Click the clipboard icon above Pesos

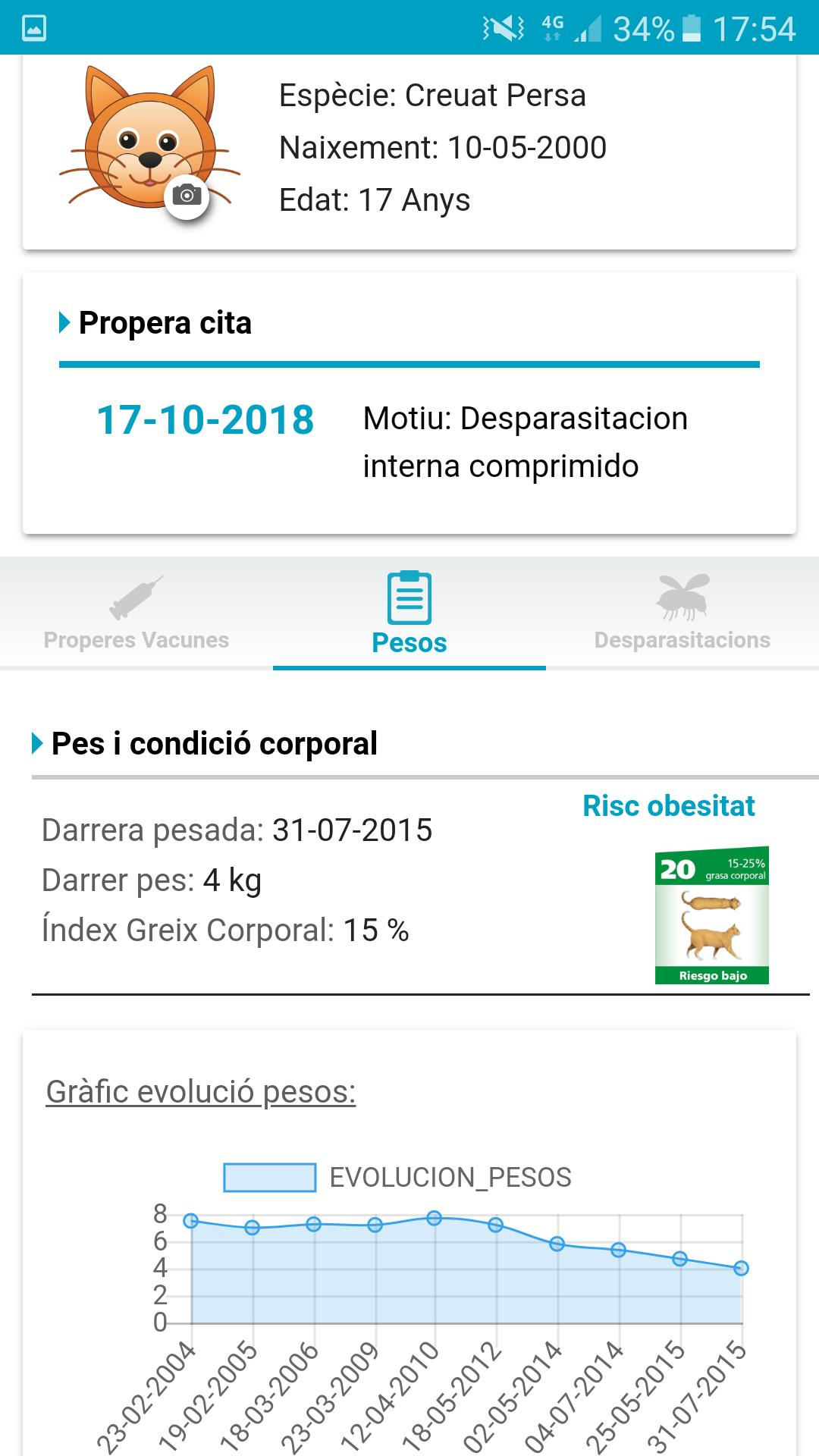(408, 599)
